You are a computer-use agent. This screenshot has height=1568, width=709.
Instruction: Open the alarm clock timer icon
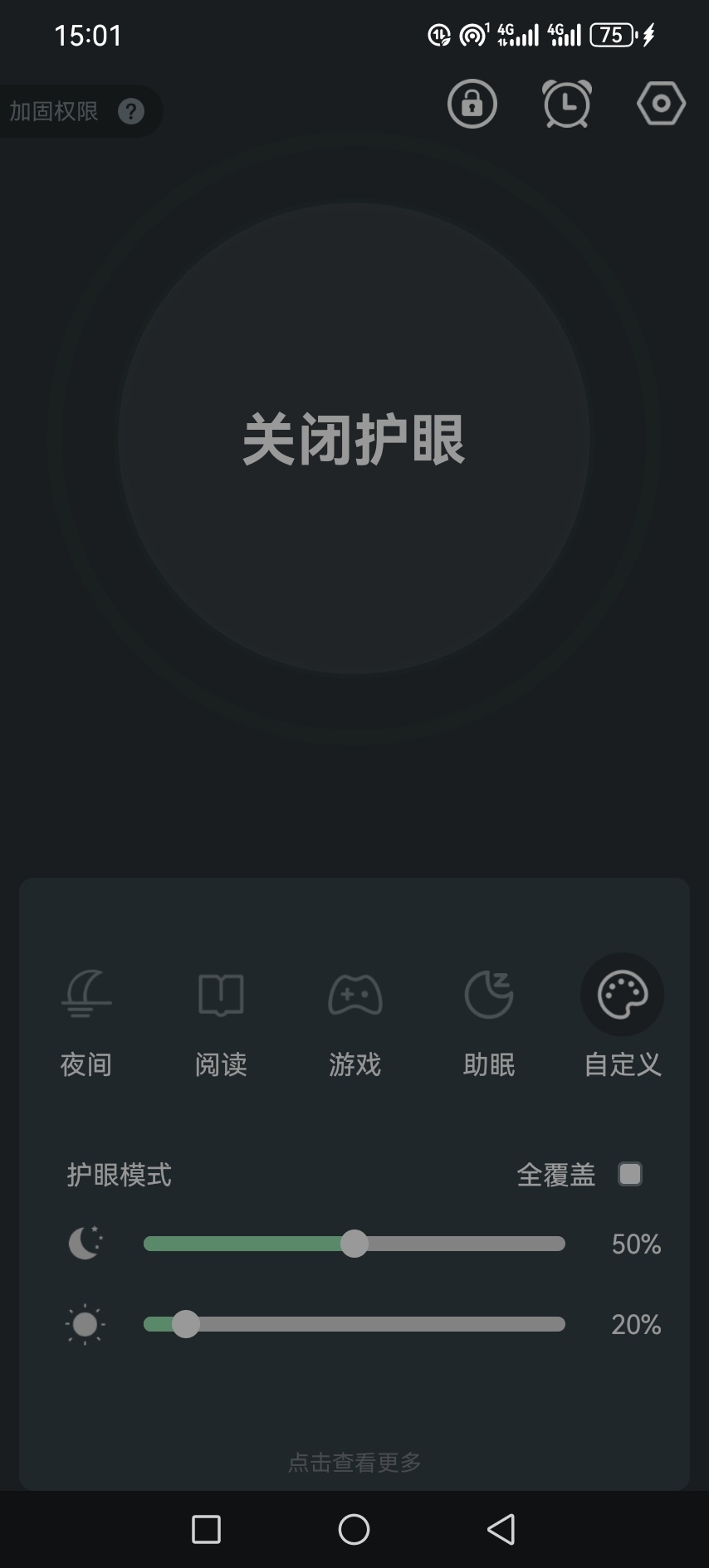pos(567,104)
